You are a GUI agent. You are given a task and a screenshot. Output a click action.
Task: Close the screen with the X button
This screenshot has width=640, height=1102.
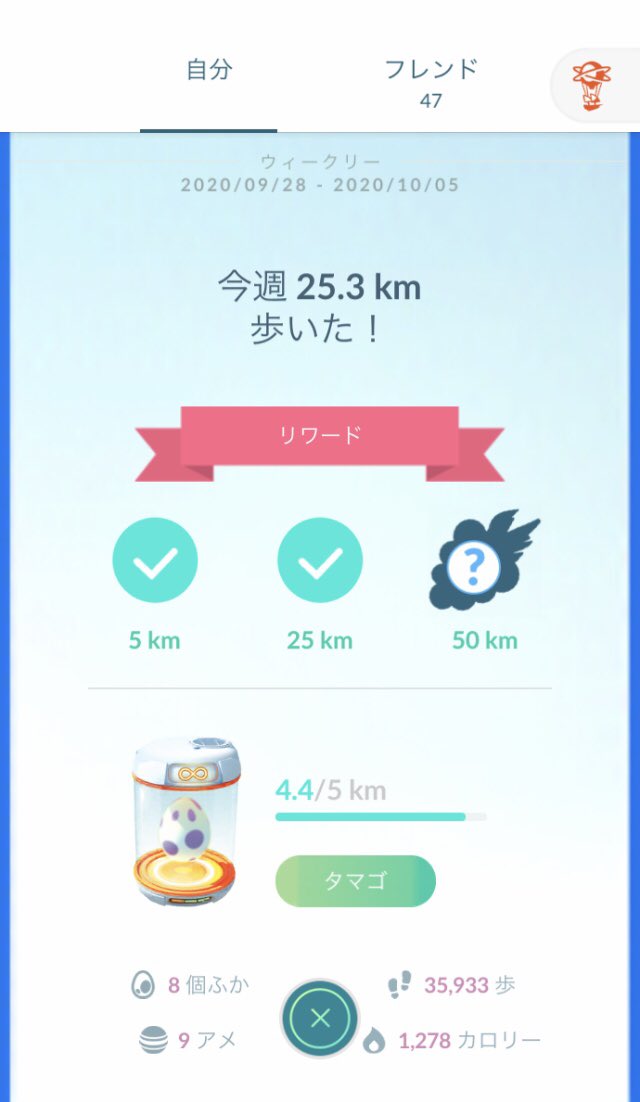[x=320, y=1018]
